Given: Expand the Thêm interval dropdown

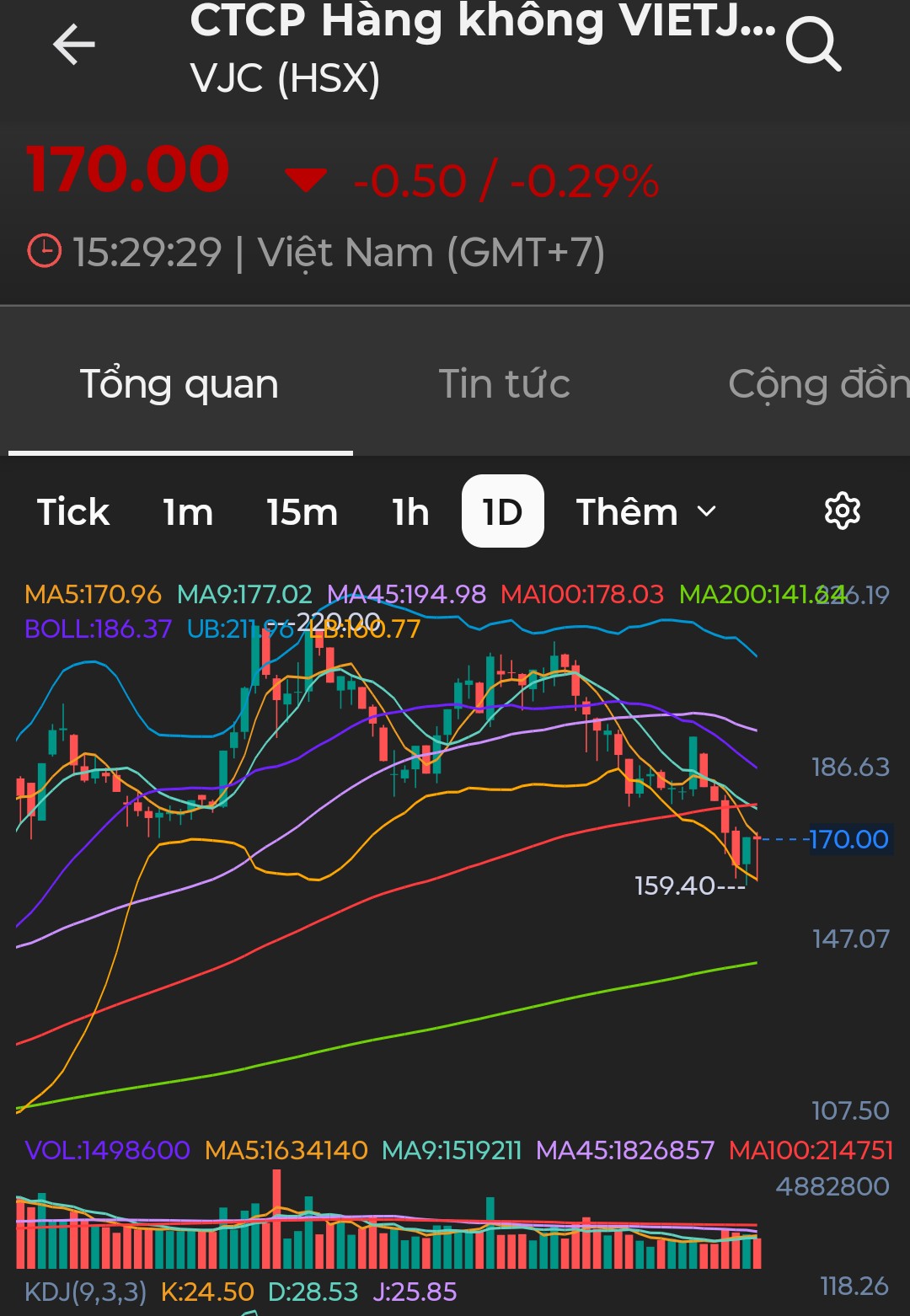Looking at the screenshot, I should tap(646, 512).
